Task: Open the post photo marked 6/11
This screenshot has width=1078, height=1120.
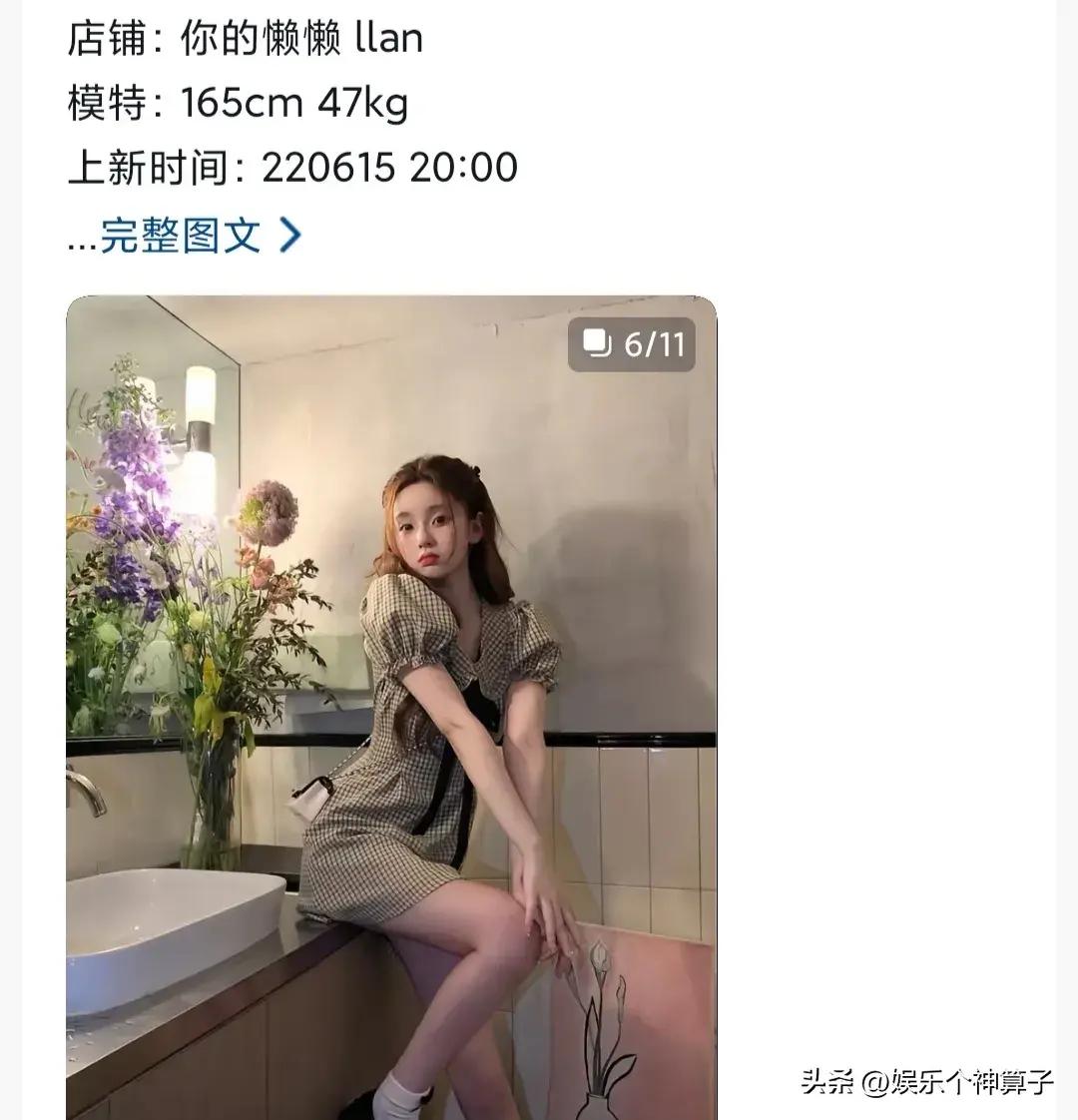Action: 391,707
